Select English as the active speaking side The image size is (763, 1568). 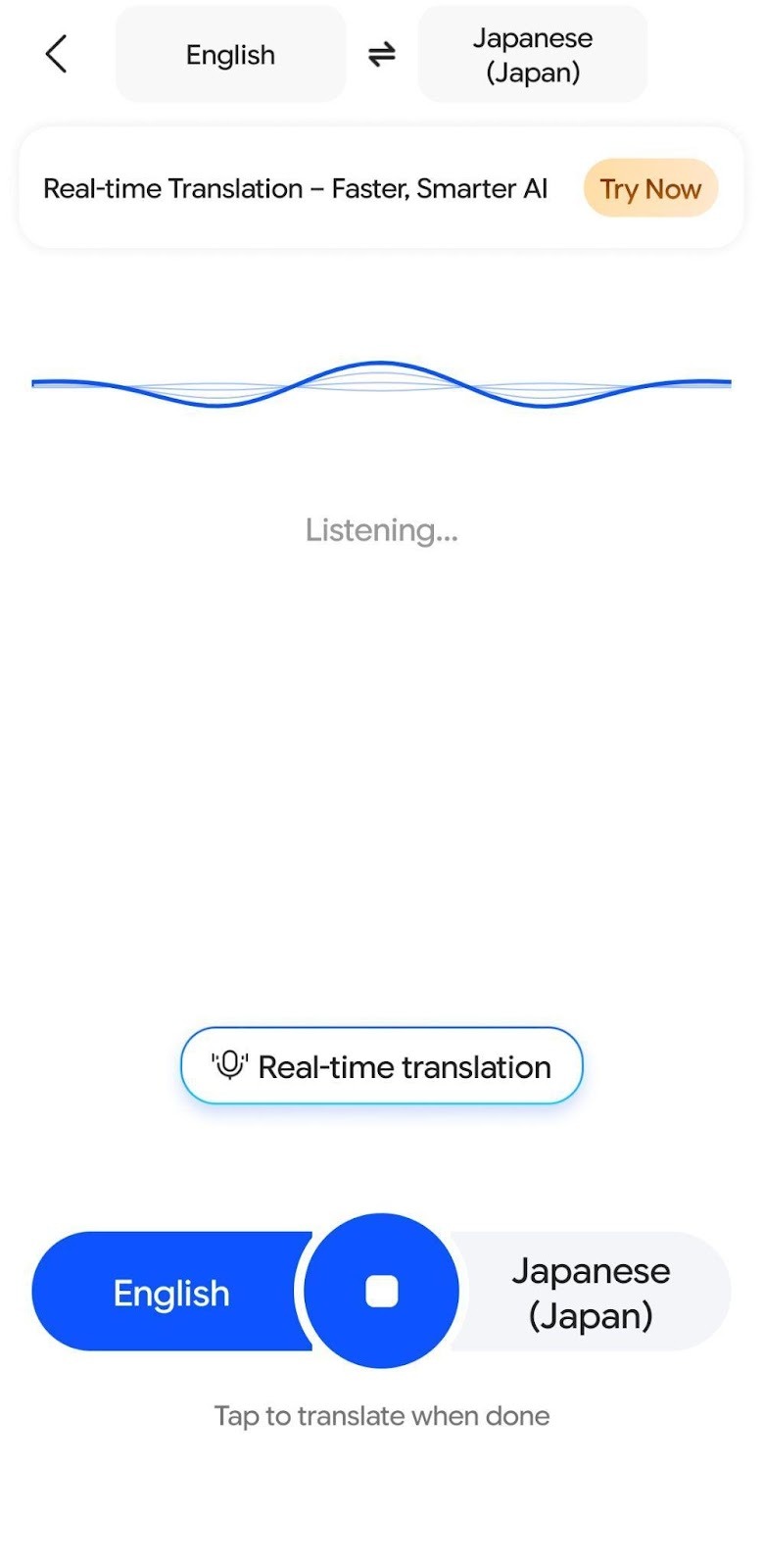tap(170, 1292)
